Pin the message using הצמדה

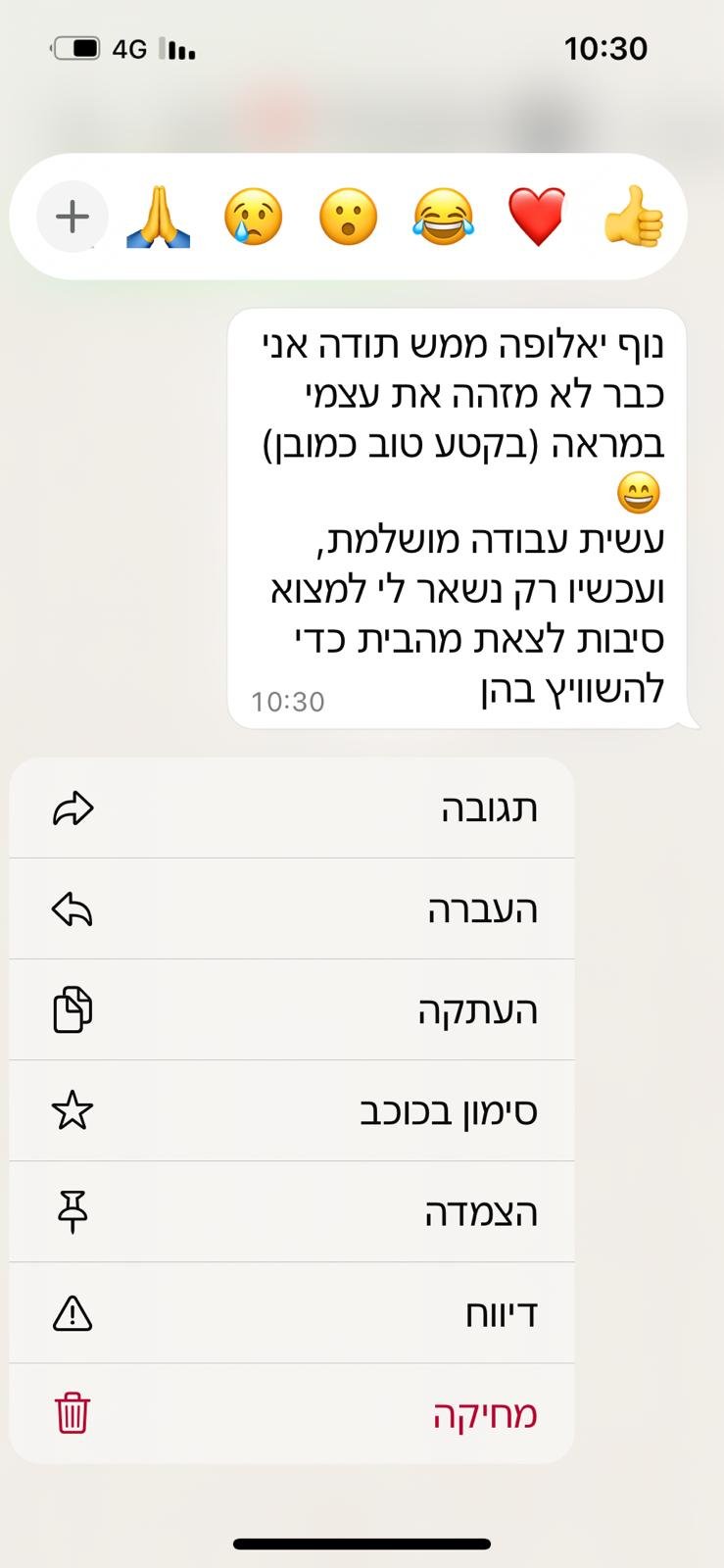pyautogui.click(x=292, y=1212)
